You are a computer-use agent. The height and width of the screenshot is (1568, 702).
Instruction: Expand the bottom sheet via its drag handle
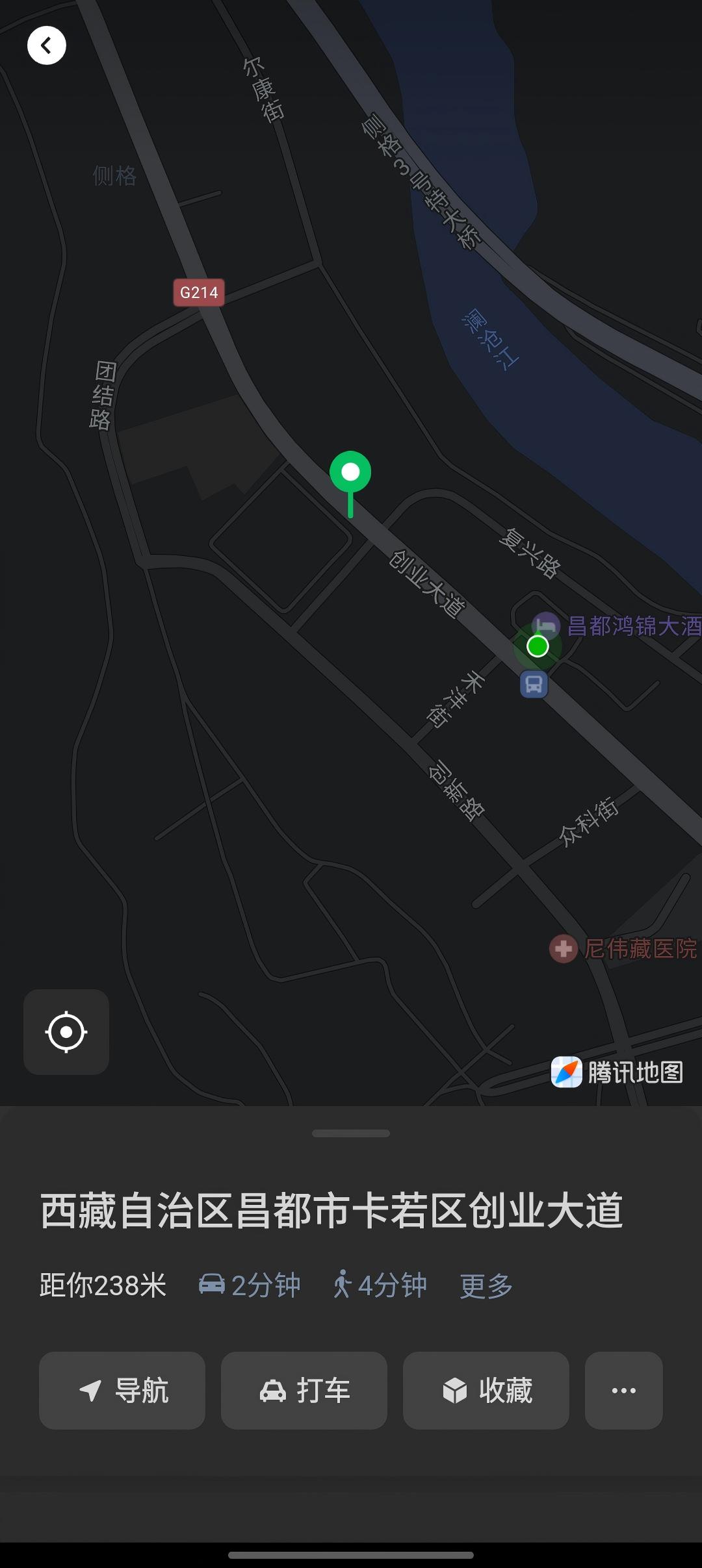(x=350, y=1132)
